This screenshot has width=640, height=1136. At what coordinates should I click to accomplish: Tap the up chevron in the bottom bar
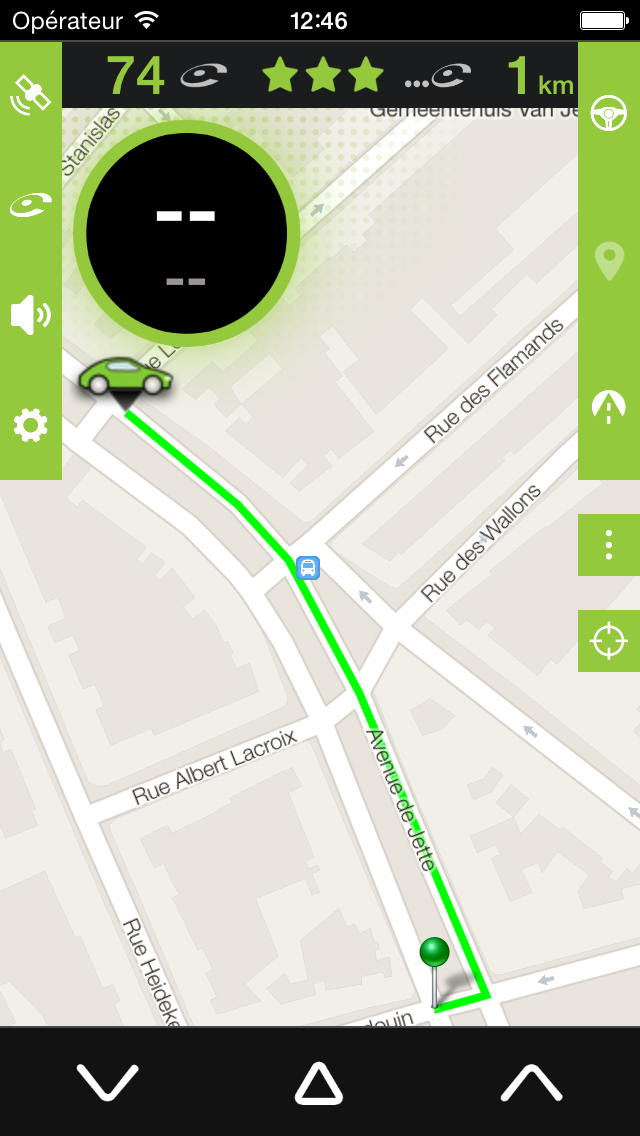click(x=531, y=1082)
